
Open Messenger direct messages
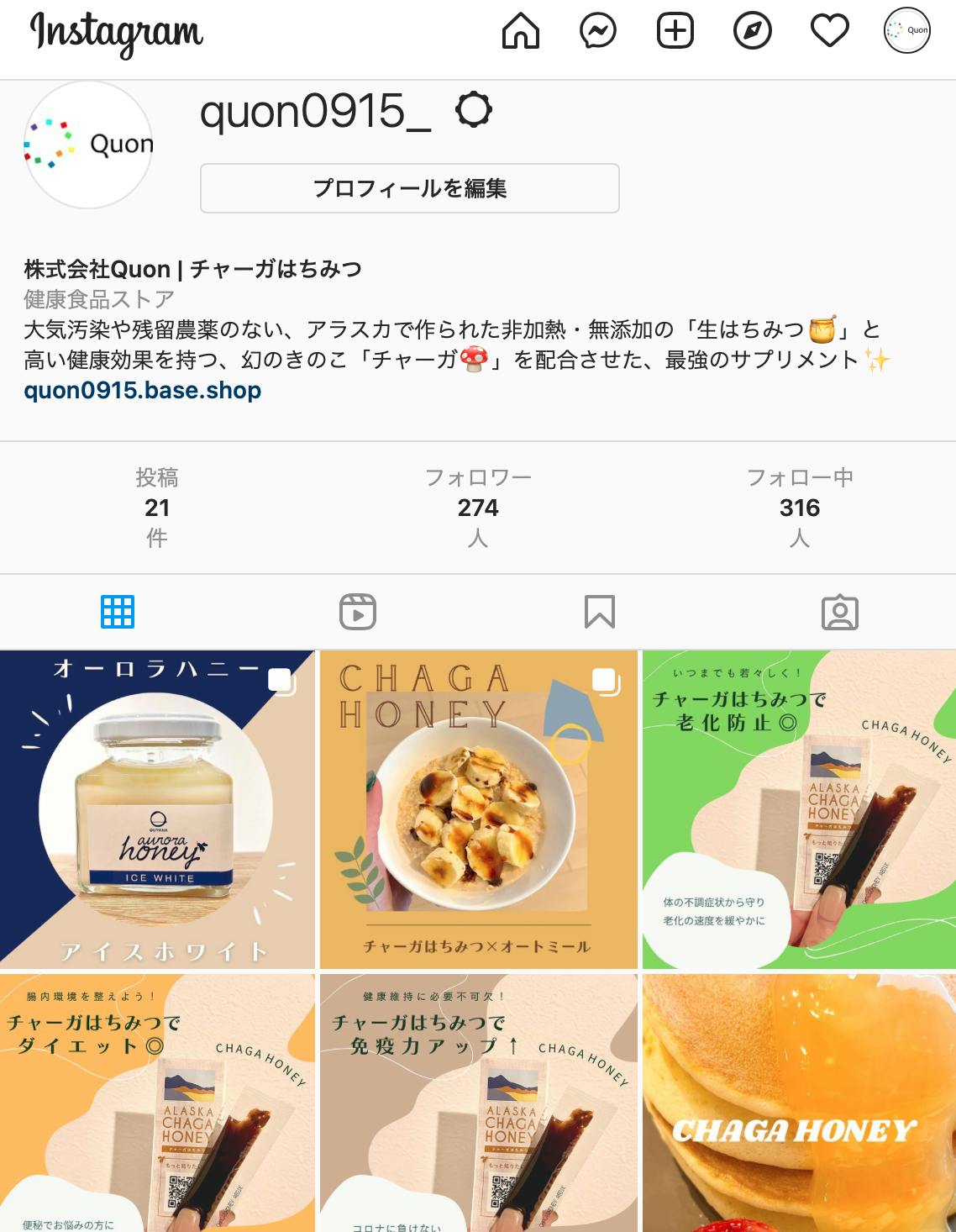click(598, 32)
